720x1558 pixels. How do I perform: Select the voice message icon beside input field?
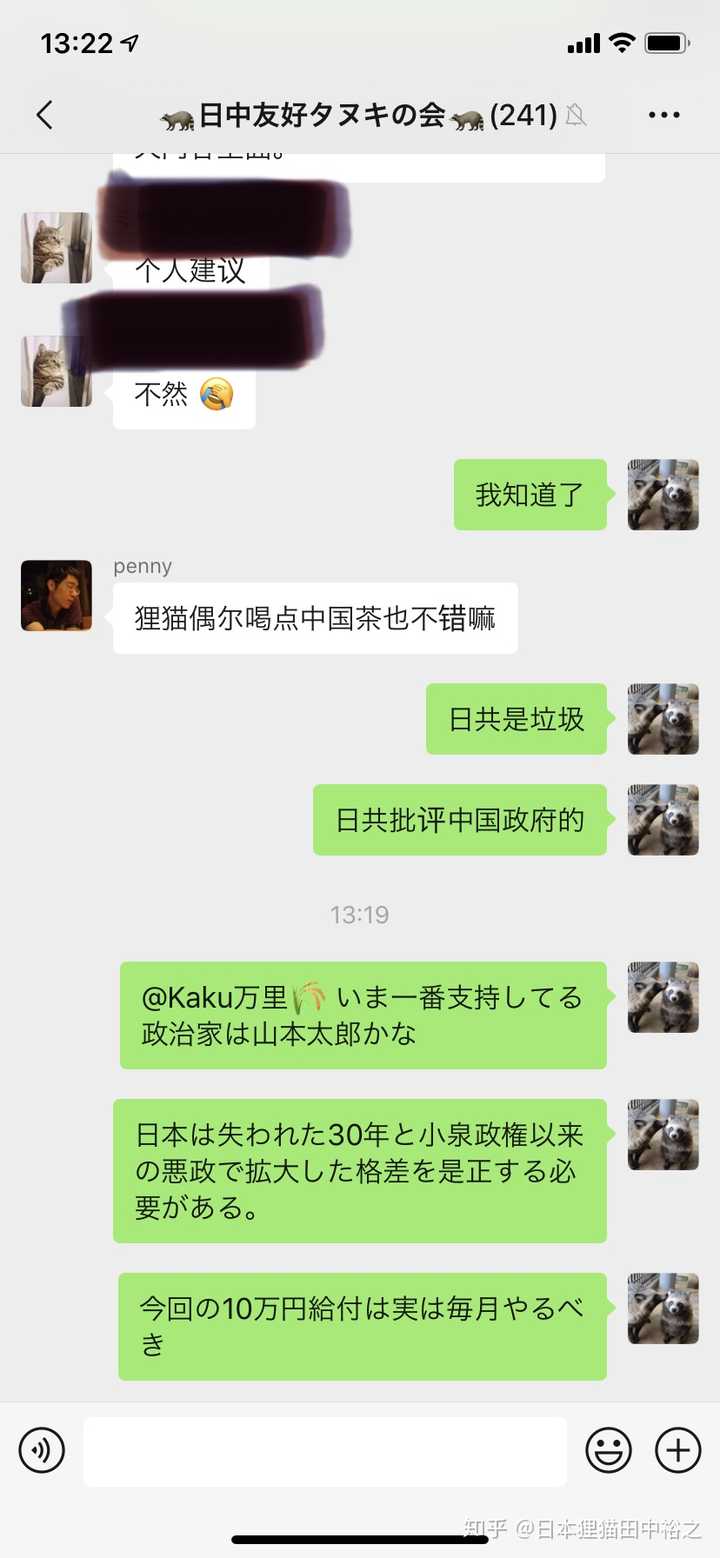pos(41,1449)
